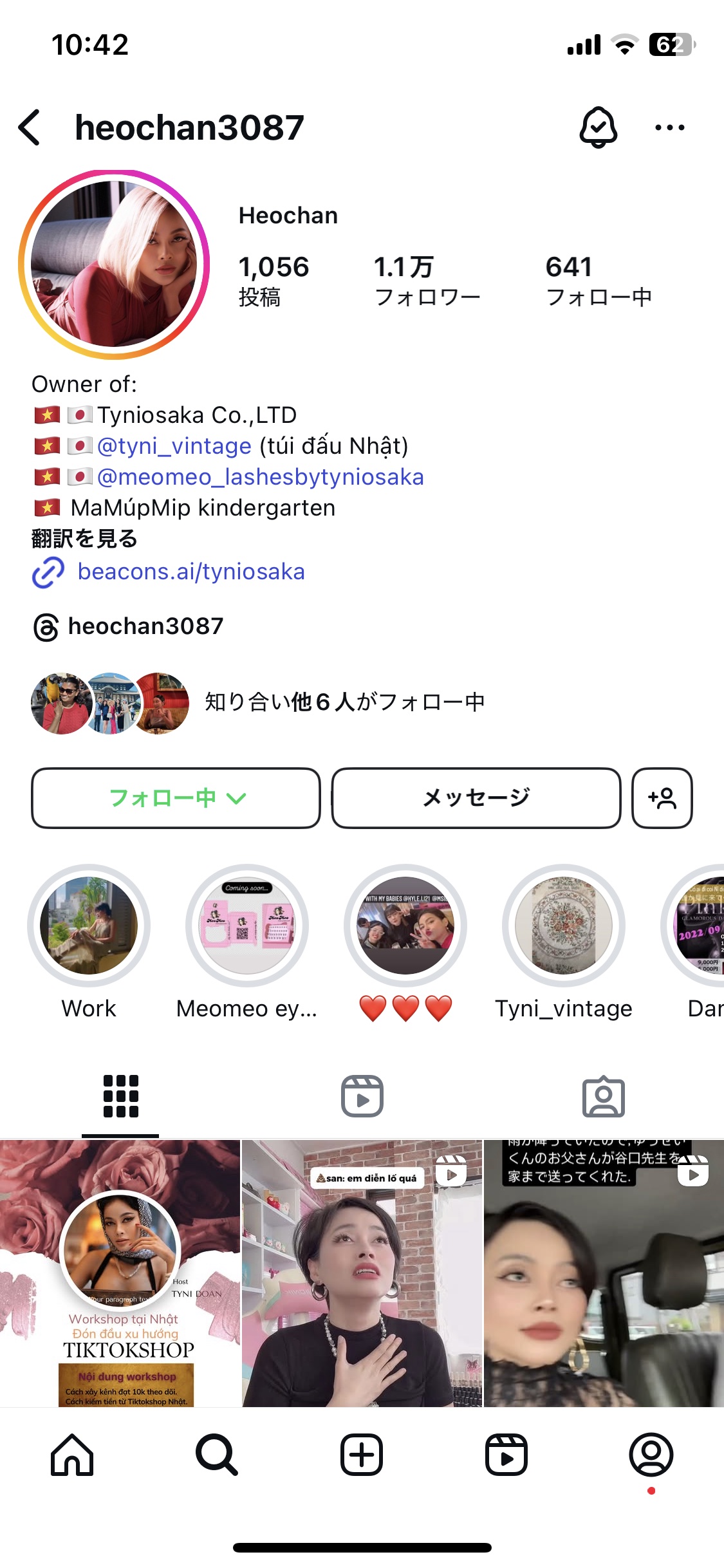The image size is (724, 1568).
Task: Create a new post
Action: pos(362,1455)
